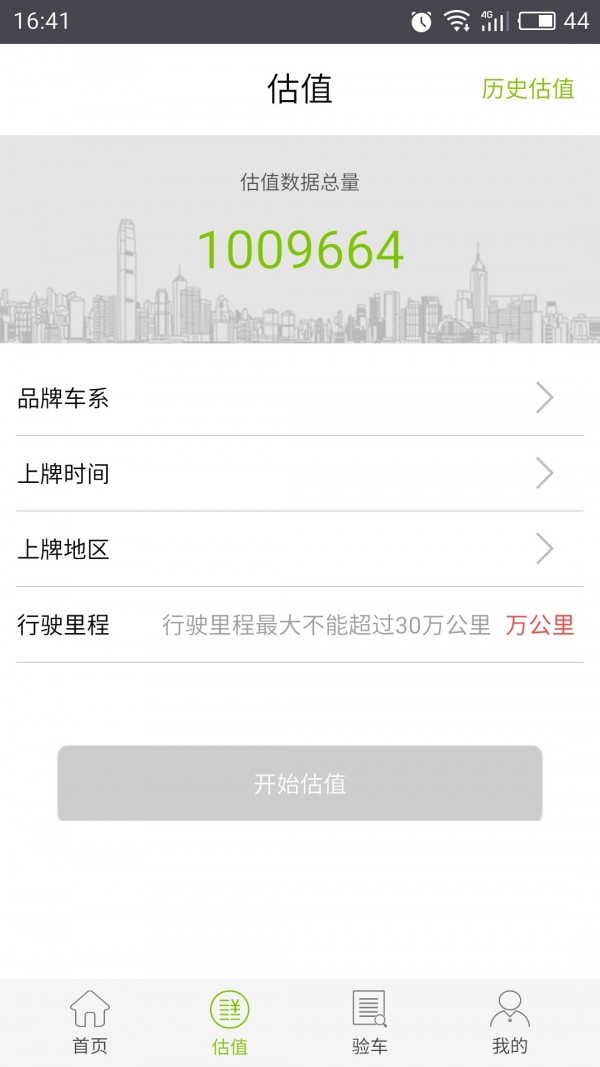The width and height of the screenshot is (600, 1067).
Task: Switch to the 首页 tab
Action: [x=90, y=1023]
